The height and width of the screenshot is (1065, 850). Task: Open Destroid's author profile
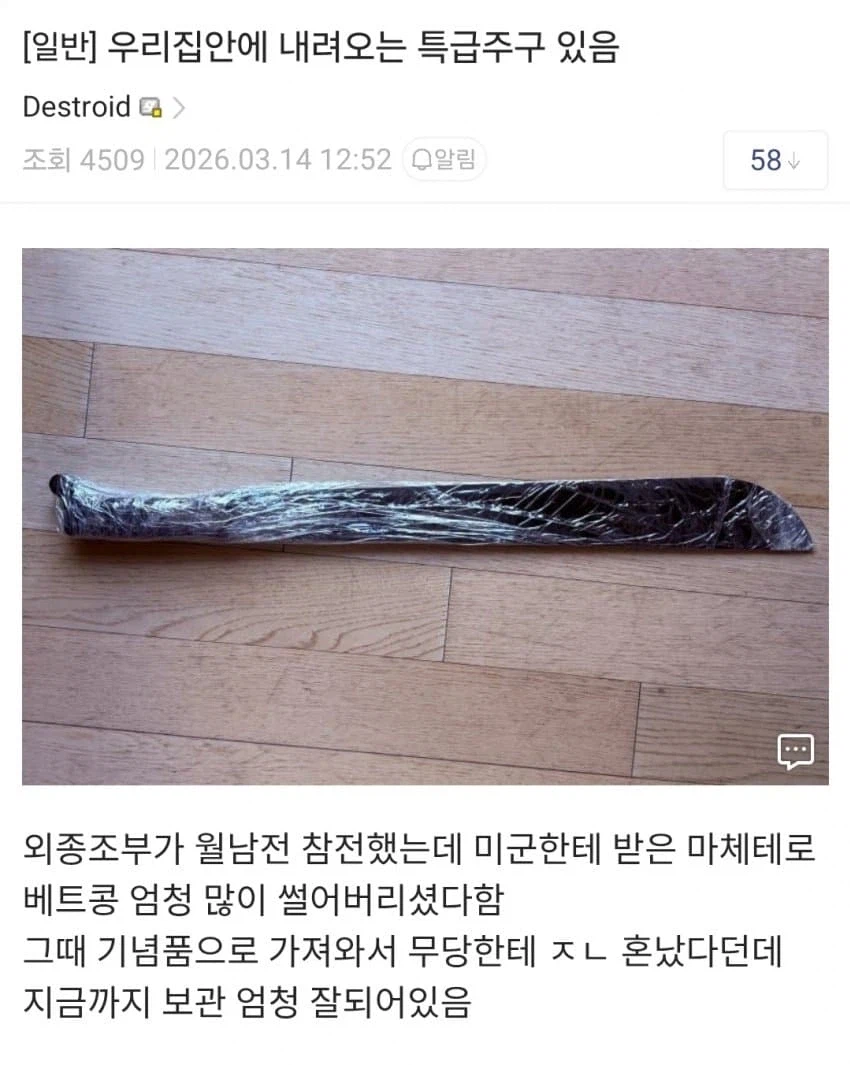pyautogui.click(x=77, y=107)
